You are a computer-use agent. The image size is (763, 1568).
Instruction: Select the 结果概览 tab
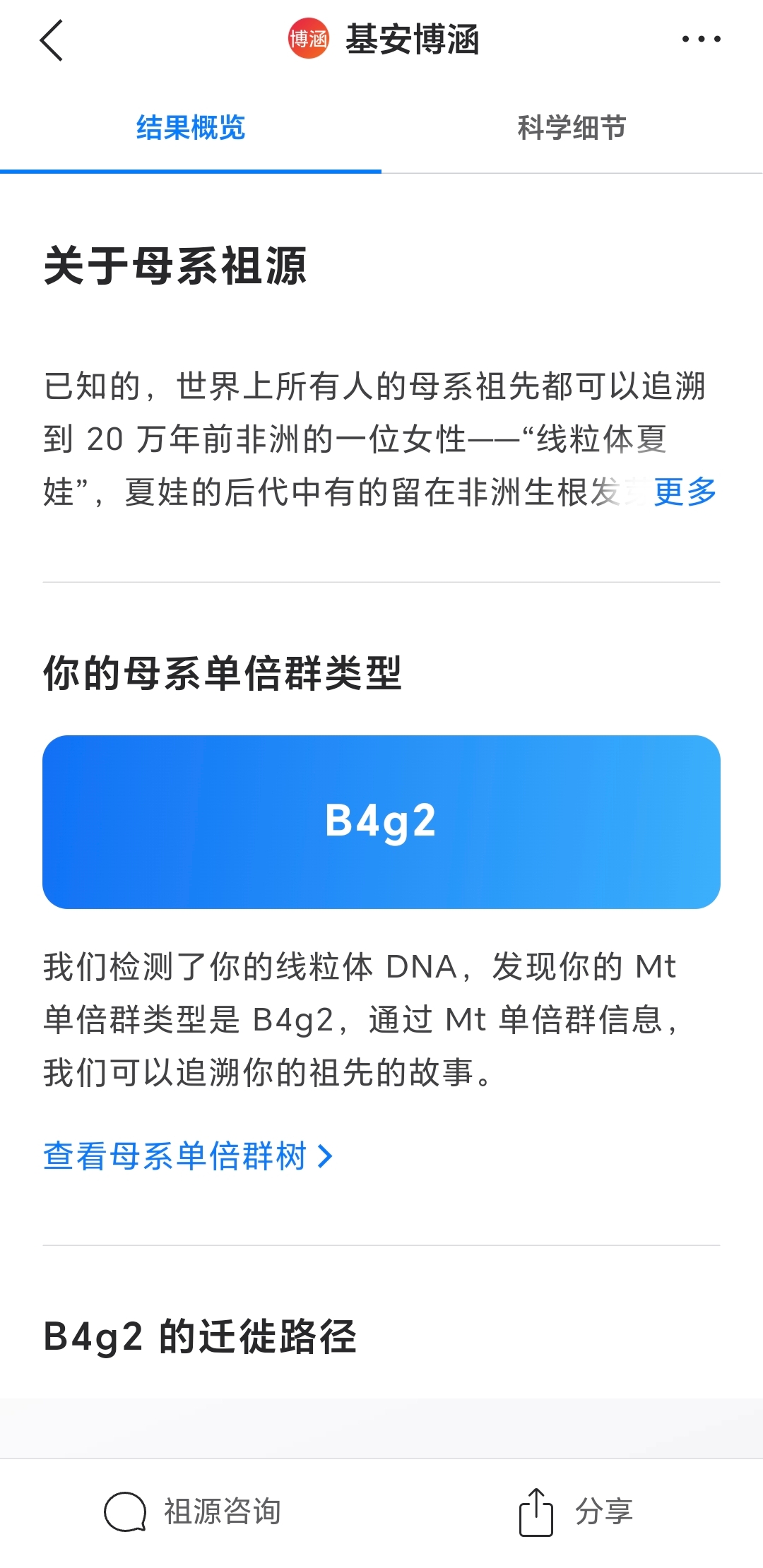coord(190,128)
